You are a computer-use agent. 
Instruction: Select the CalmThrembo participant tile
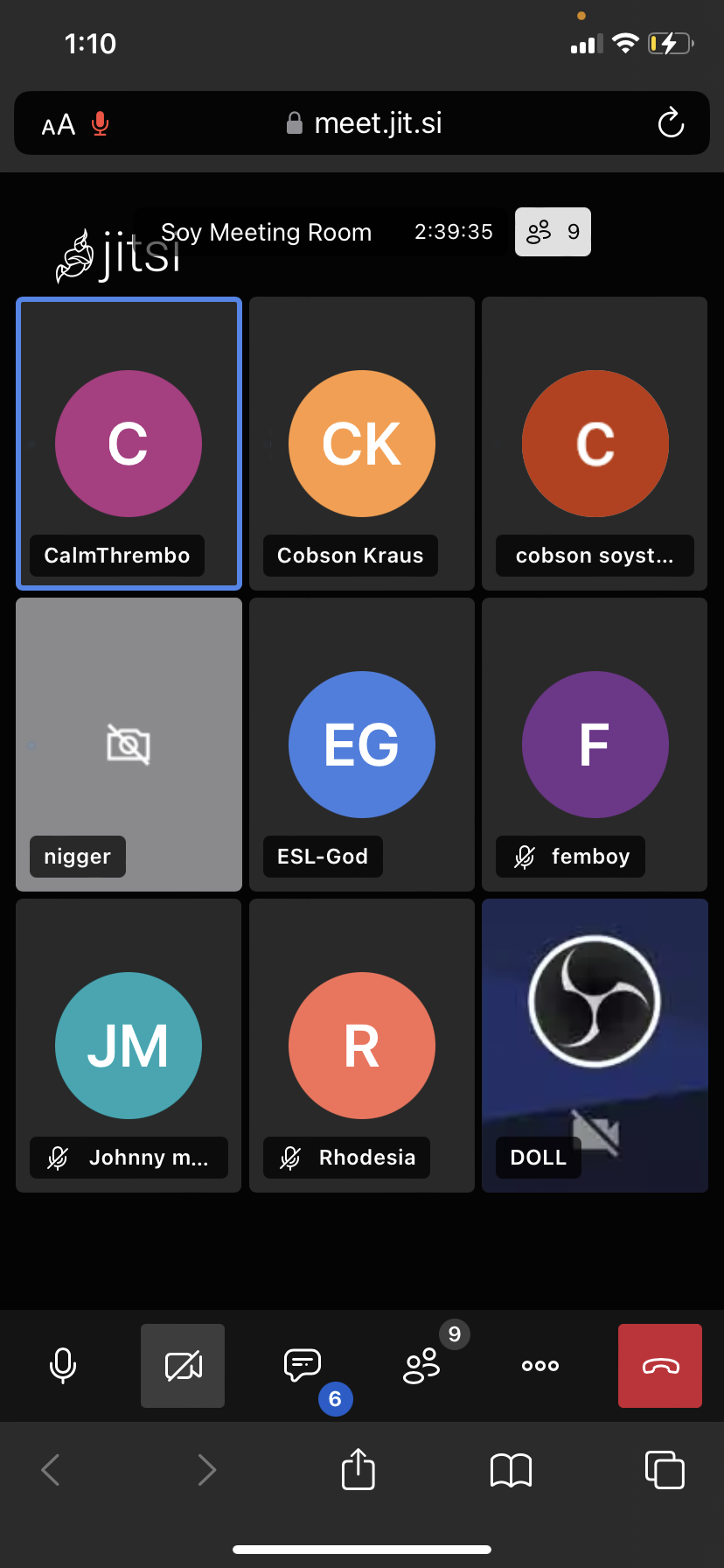click(129, 443)
